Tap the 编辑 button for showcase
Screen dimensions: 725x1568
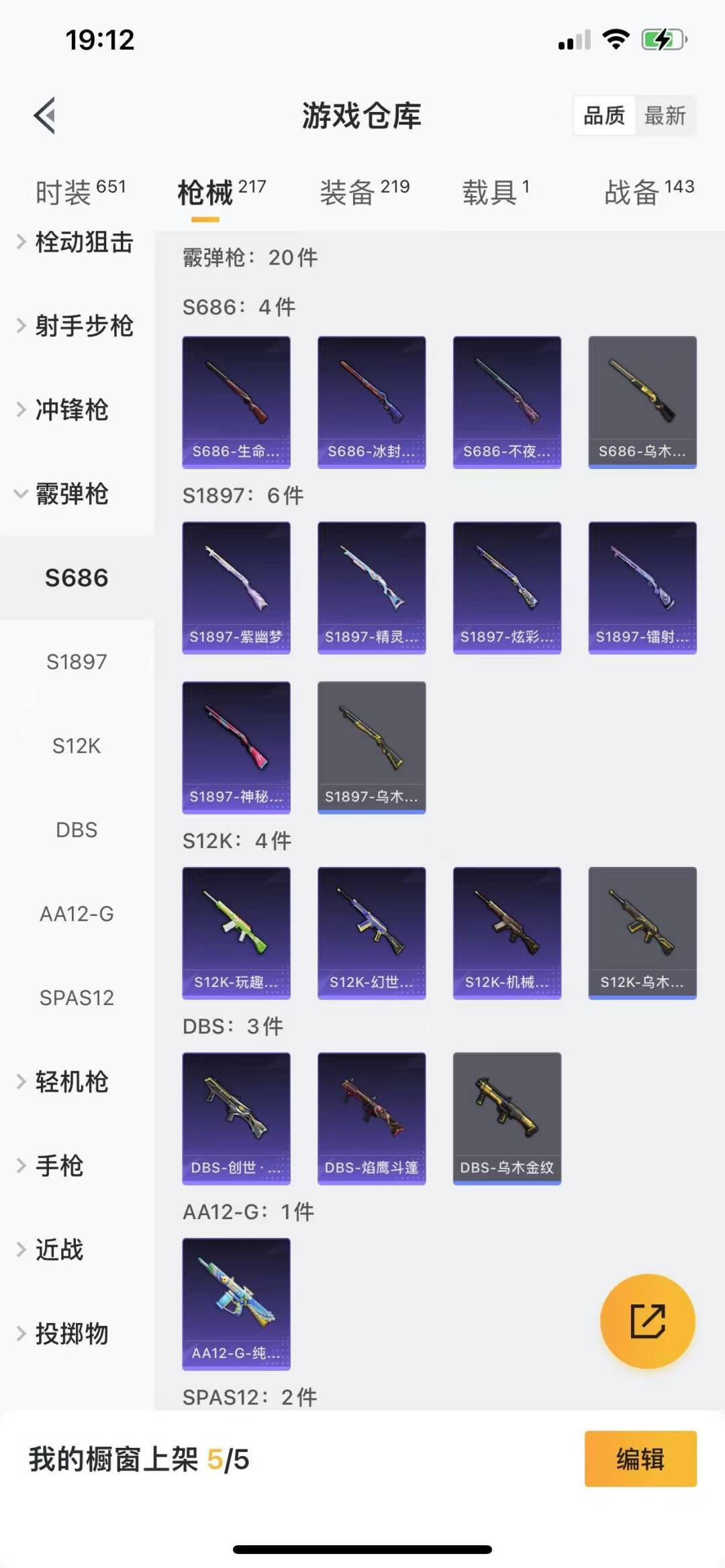[640, 1459]
